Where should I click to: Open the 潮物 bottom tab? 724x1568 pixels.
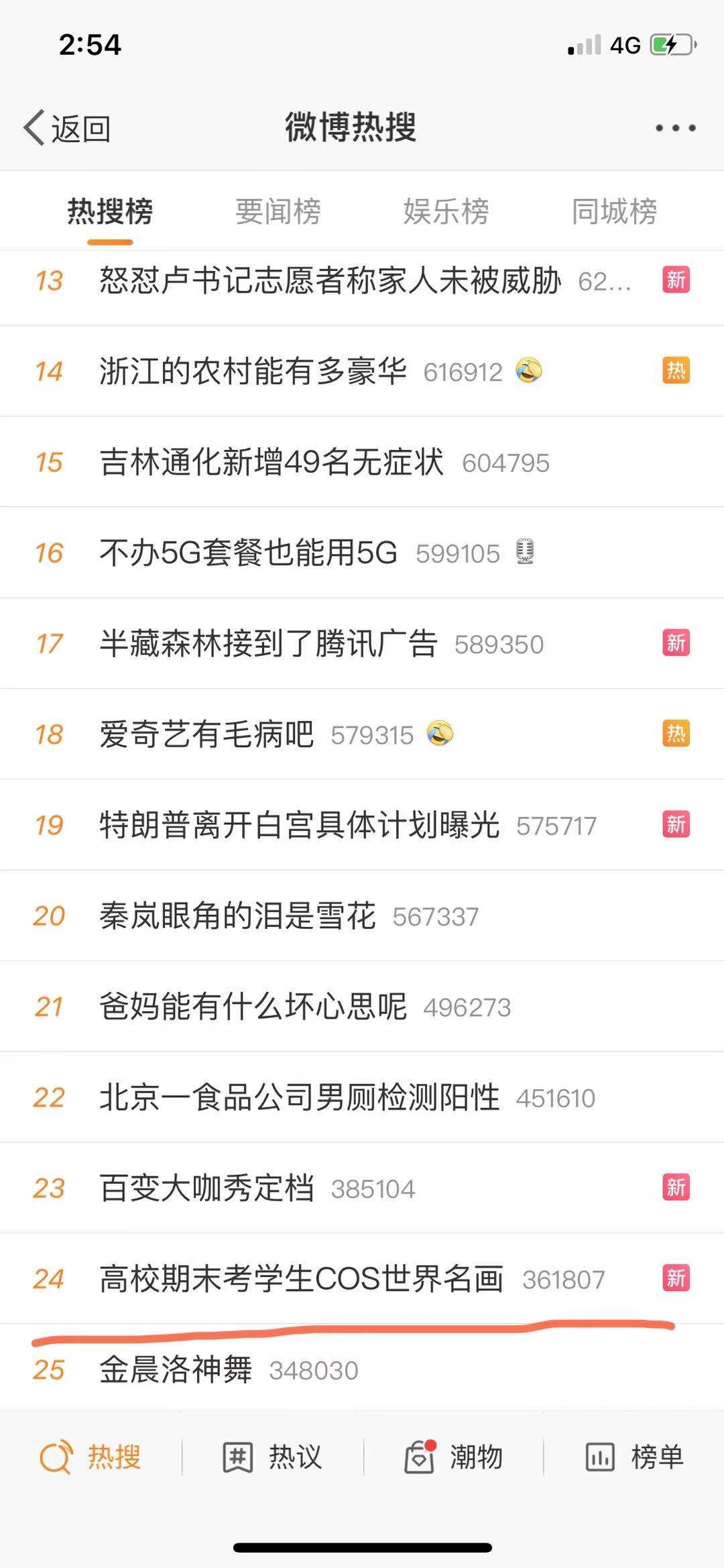pos(453,1456)
